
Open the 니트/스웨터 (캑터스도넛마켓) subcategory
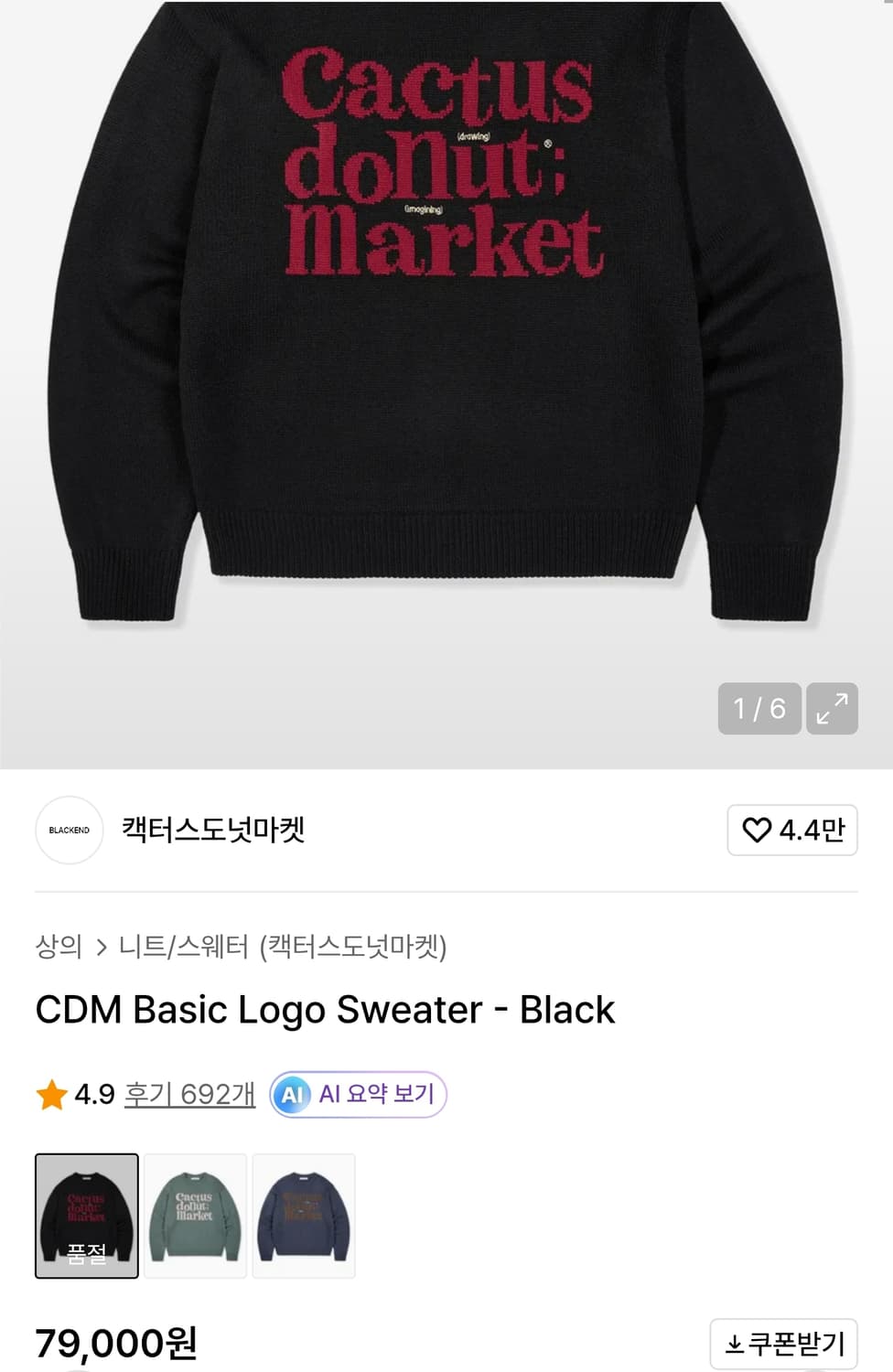(x=284, y=949)
